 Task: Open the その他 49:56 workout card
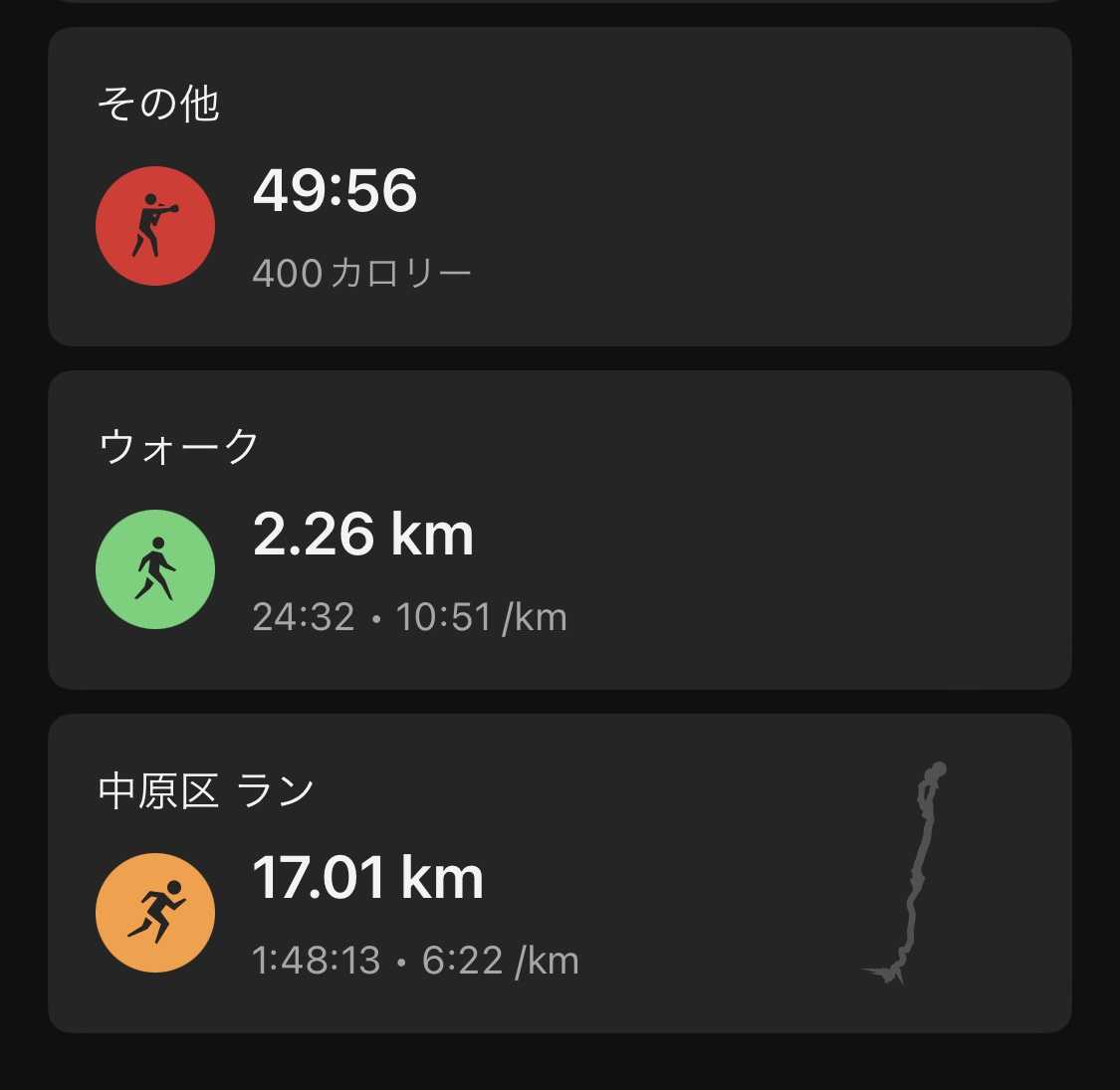pyautogui.click(x=560, y=187)
